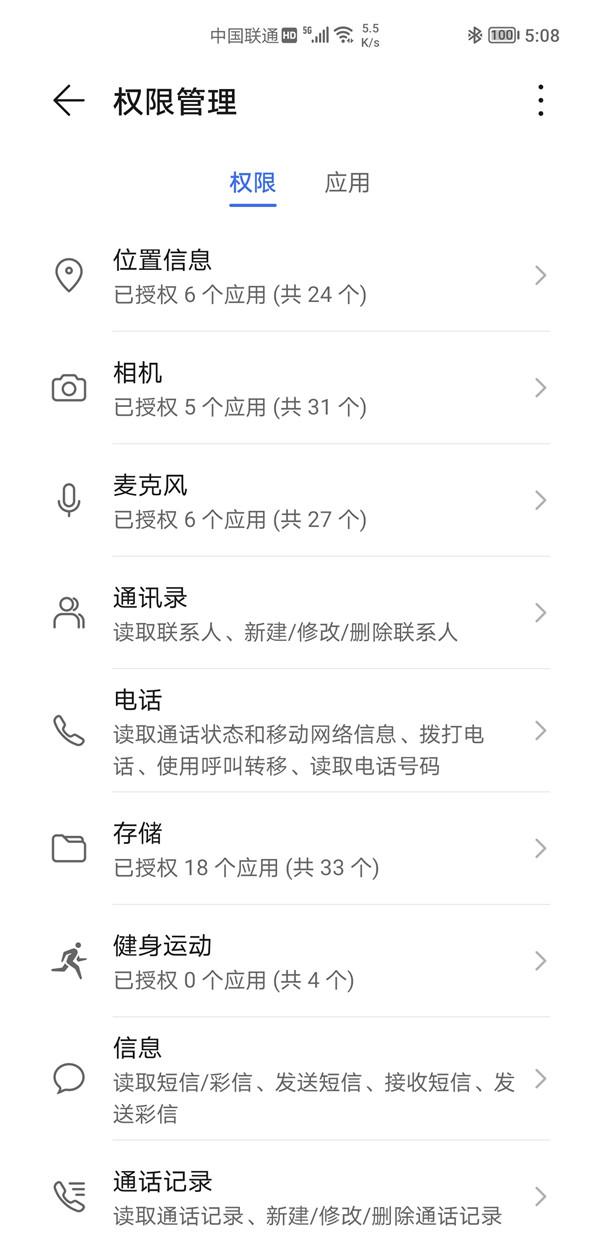Open the 信息 permission row
600x1237 pixels.
coord(300,1079)
